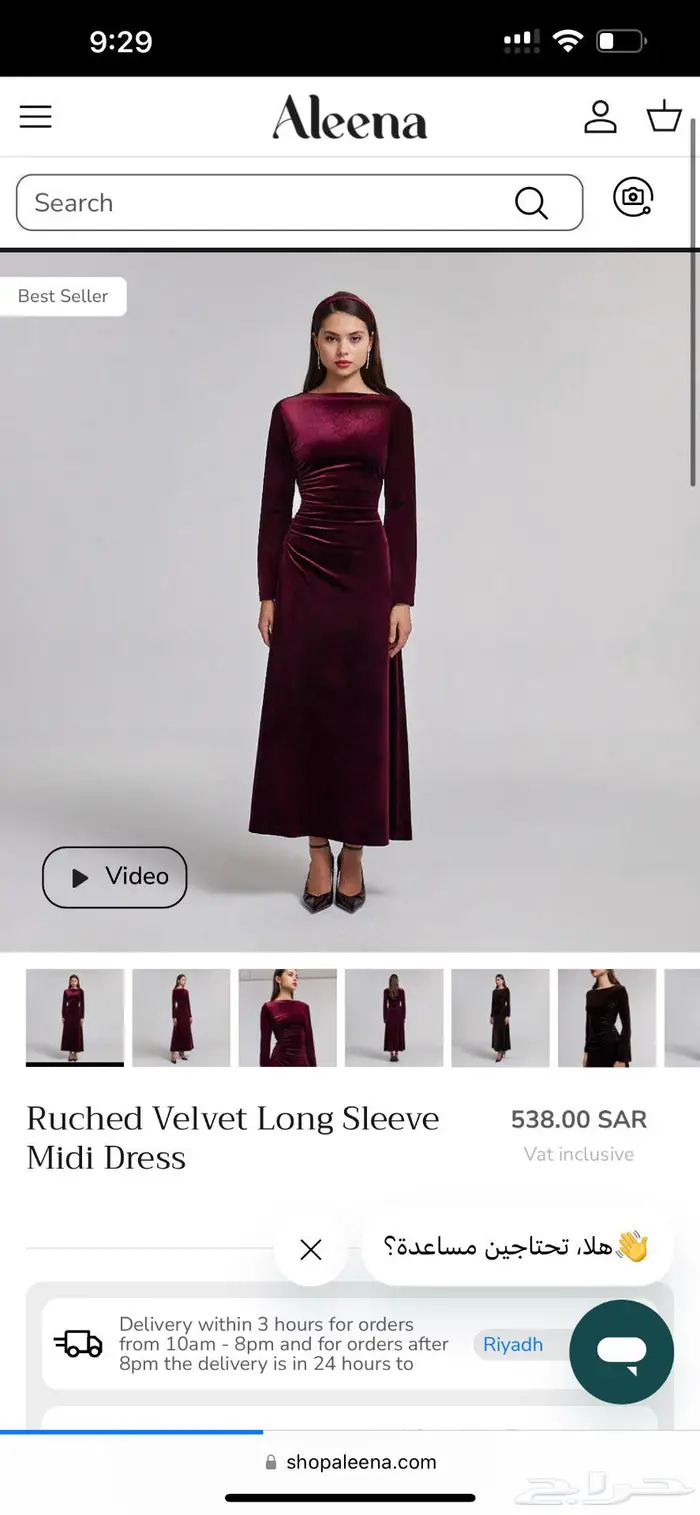Select the full-length black dress thumbnail
Screen dimensions: 700x1515
[x=500, y=1017]
